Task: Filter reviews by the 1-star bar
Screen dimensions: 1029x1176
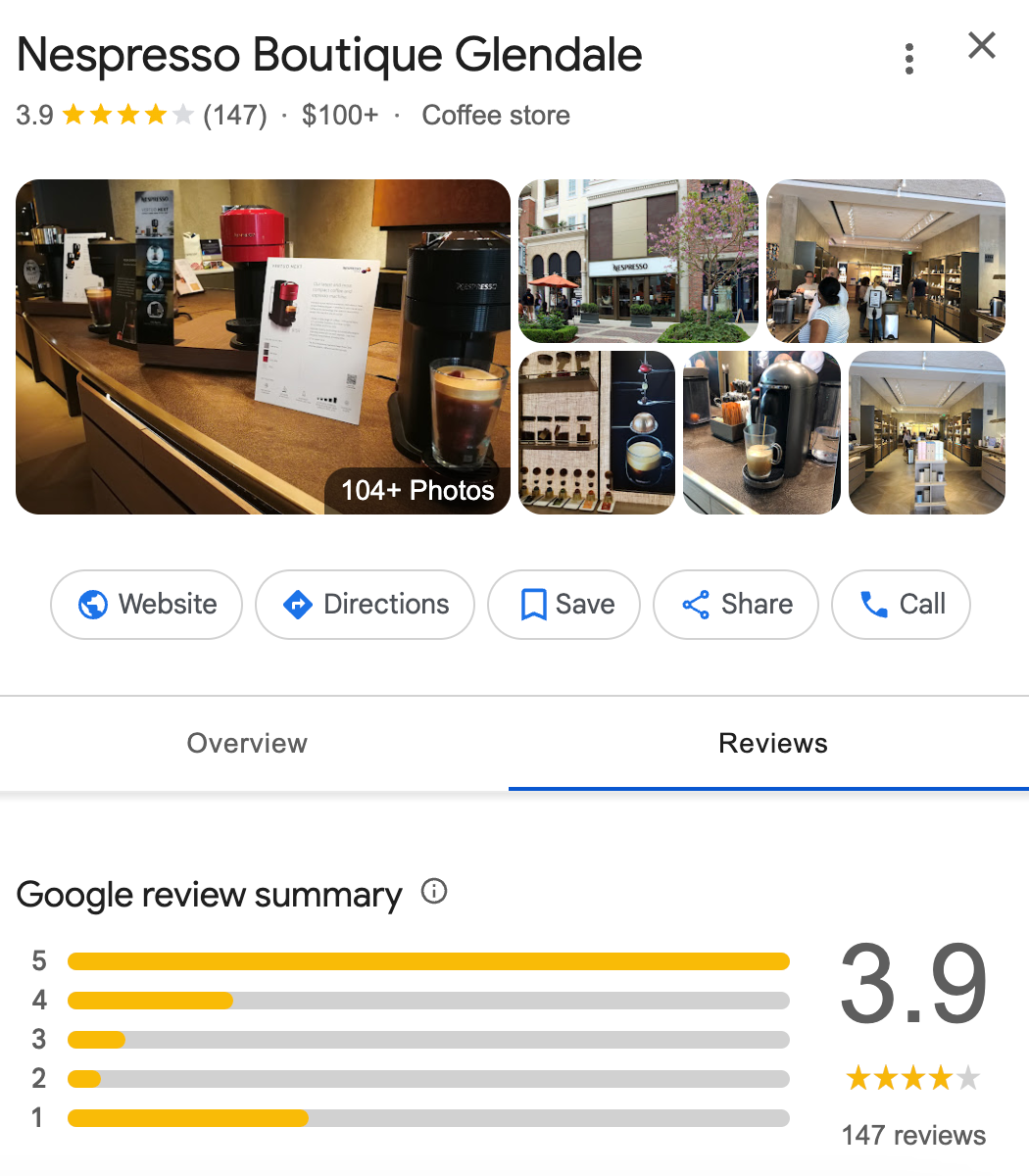Action: point(428,1118)
